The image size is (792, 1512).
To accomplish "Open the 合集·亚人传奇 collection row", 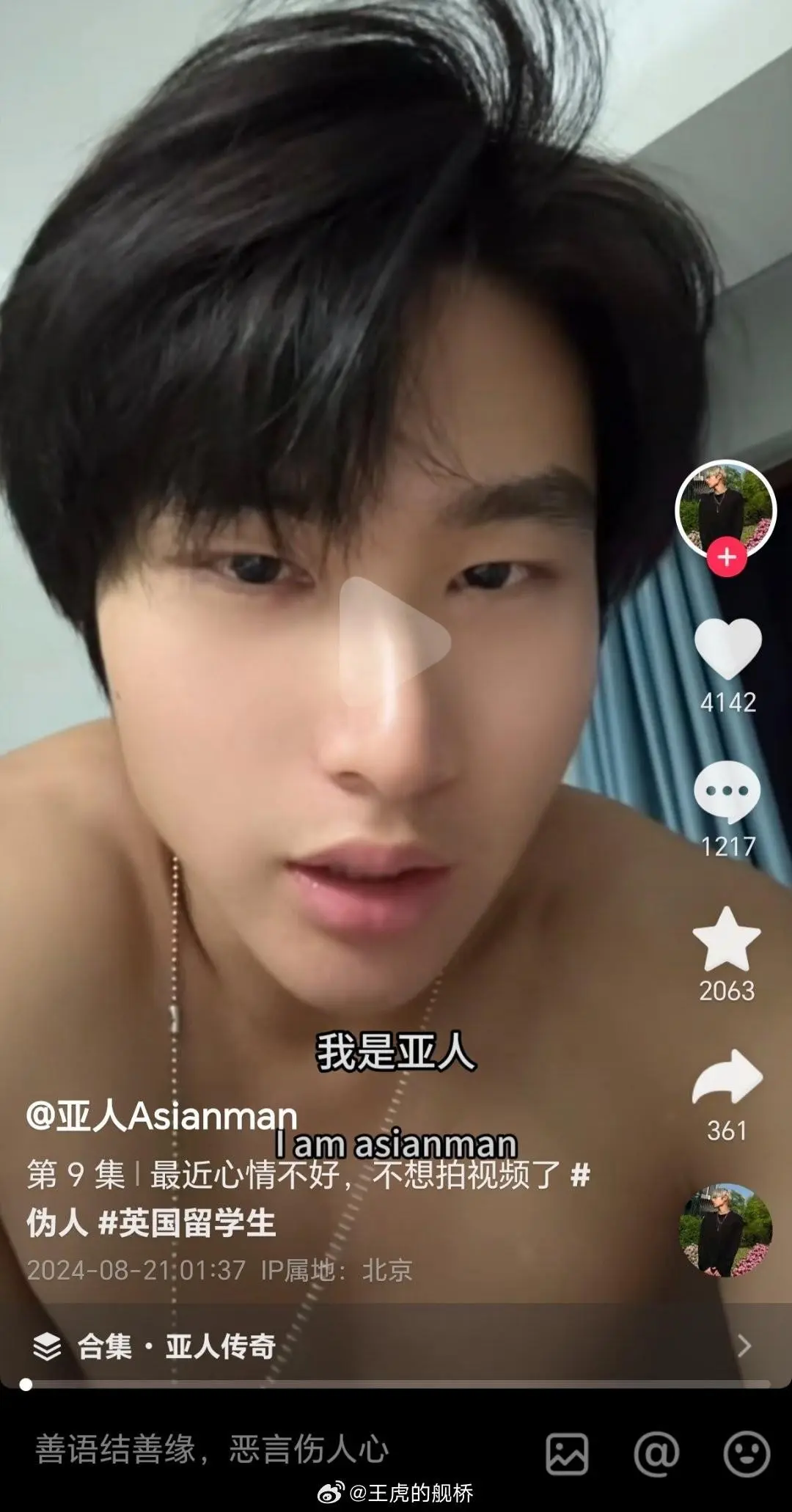I will [396, 1346].
